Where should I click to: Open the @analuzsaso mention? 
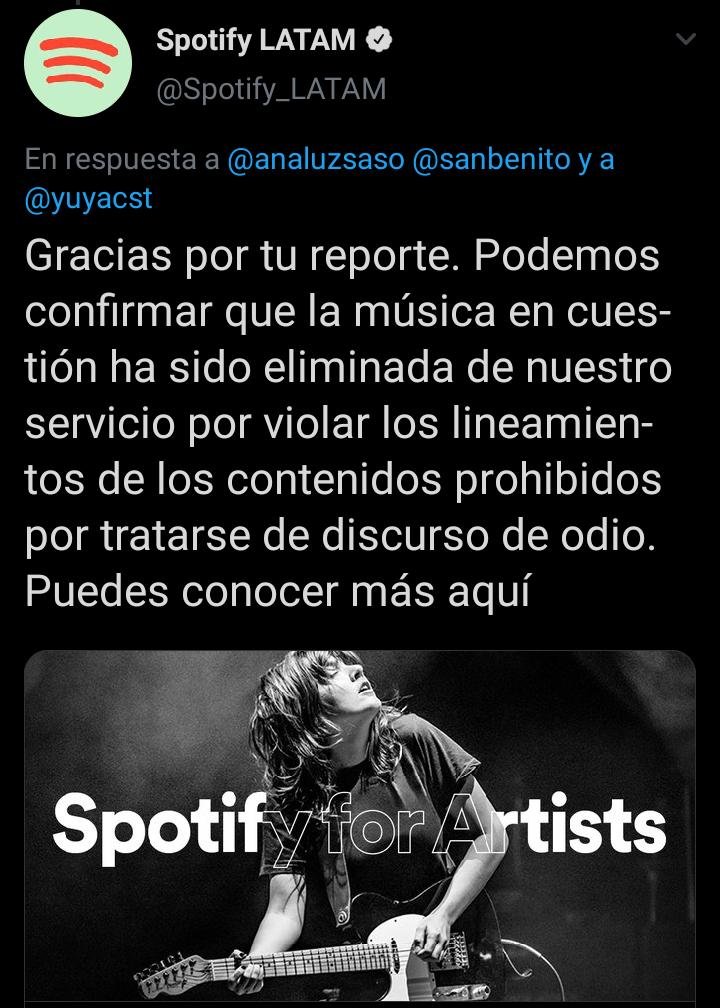[316, 161]
